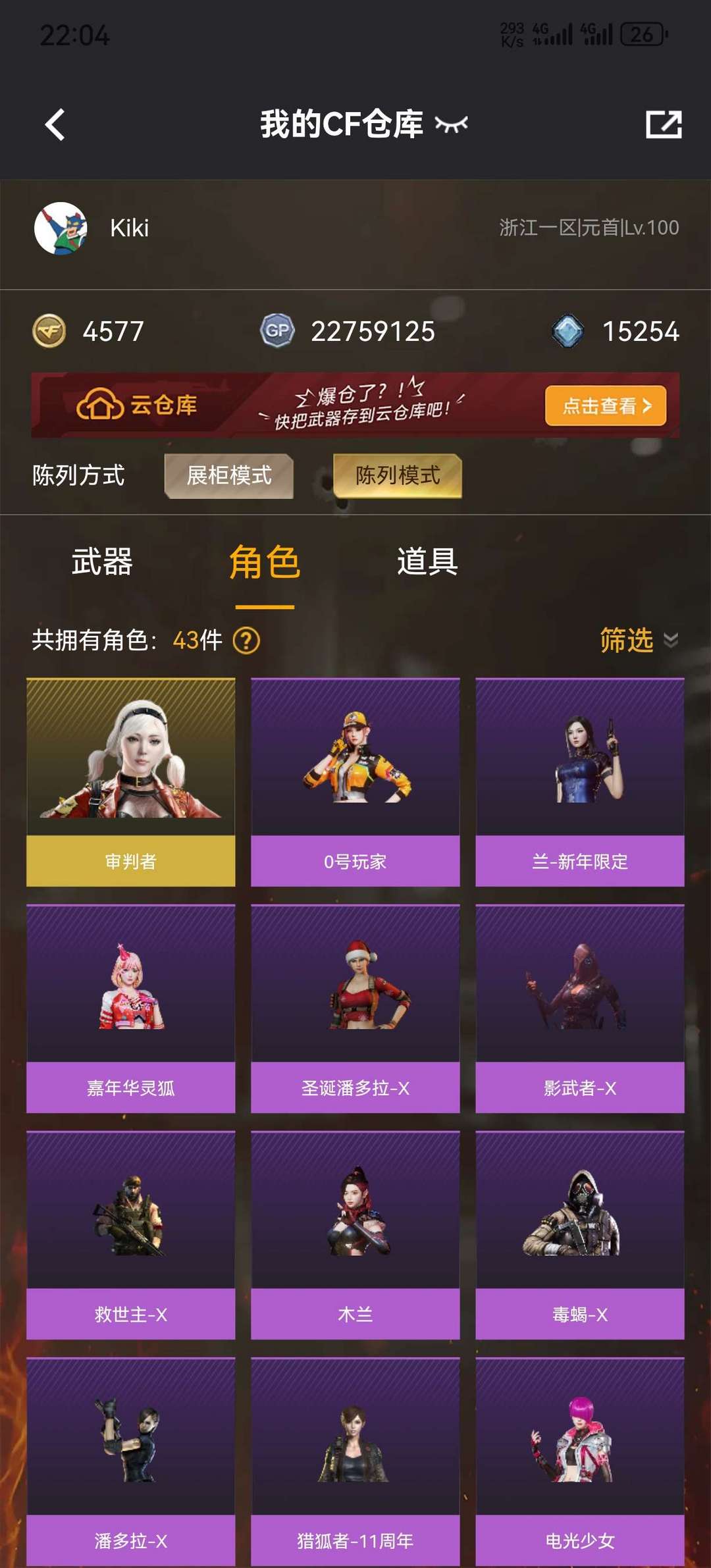Go back using the top-left arrow
Viewport: 711px width, 1568px height.
pos(55,124)
